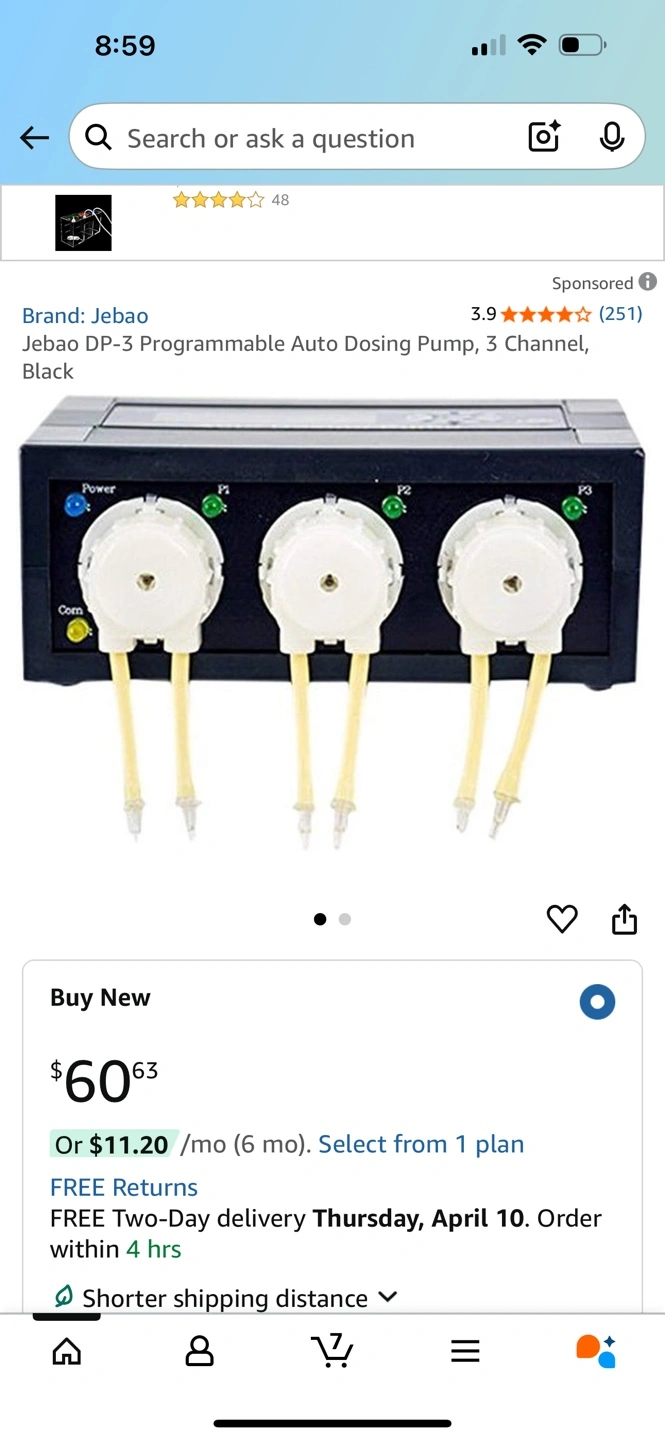
Task: Open the Brand: Jebao link
Action: pos(85,315)
